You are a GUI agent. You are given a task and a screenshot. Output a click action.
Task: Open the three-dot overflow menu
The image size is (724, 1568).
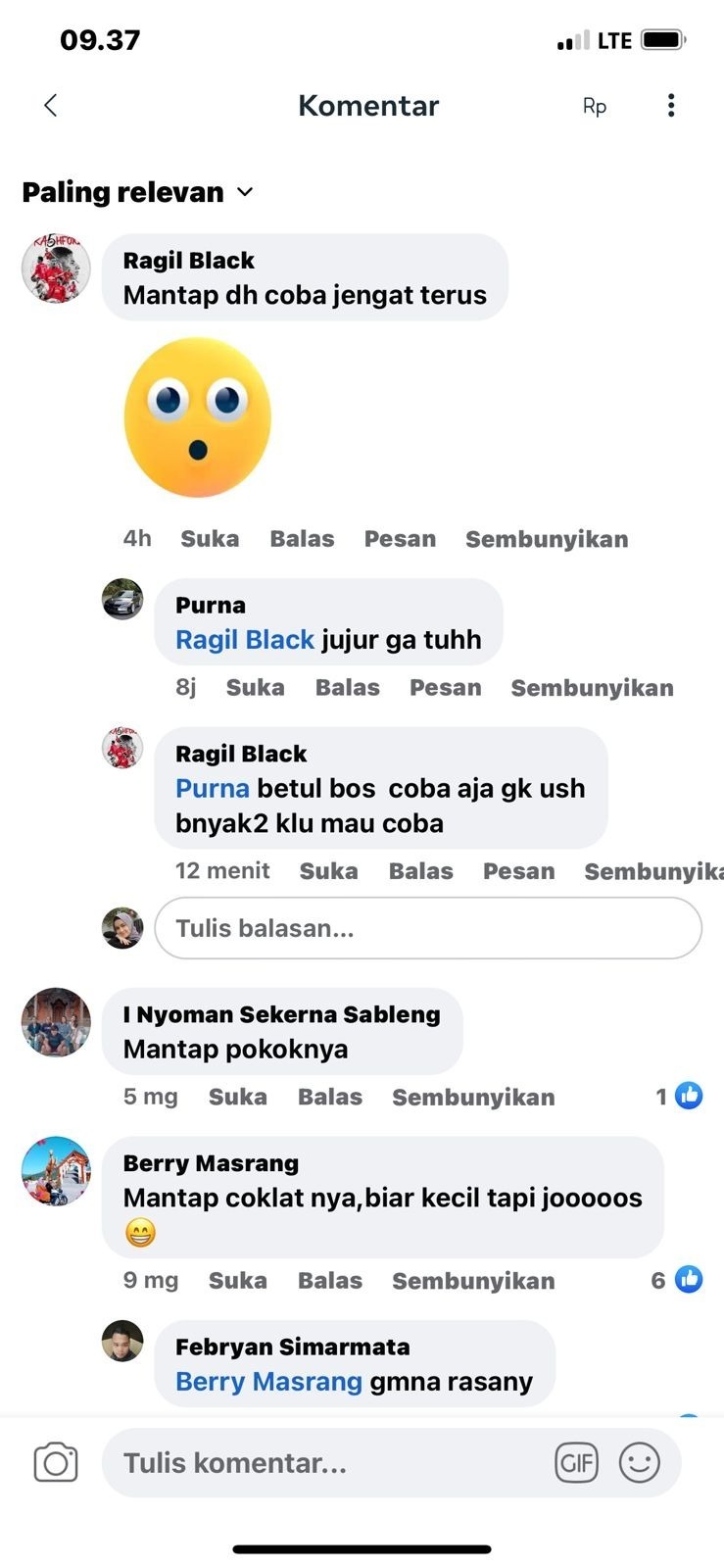pyautogui.click(x=671, y=105)
